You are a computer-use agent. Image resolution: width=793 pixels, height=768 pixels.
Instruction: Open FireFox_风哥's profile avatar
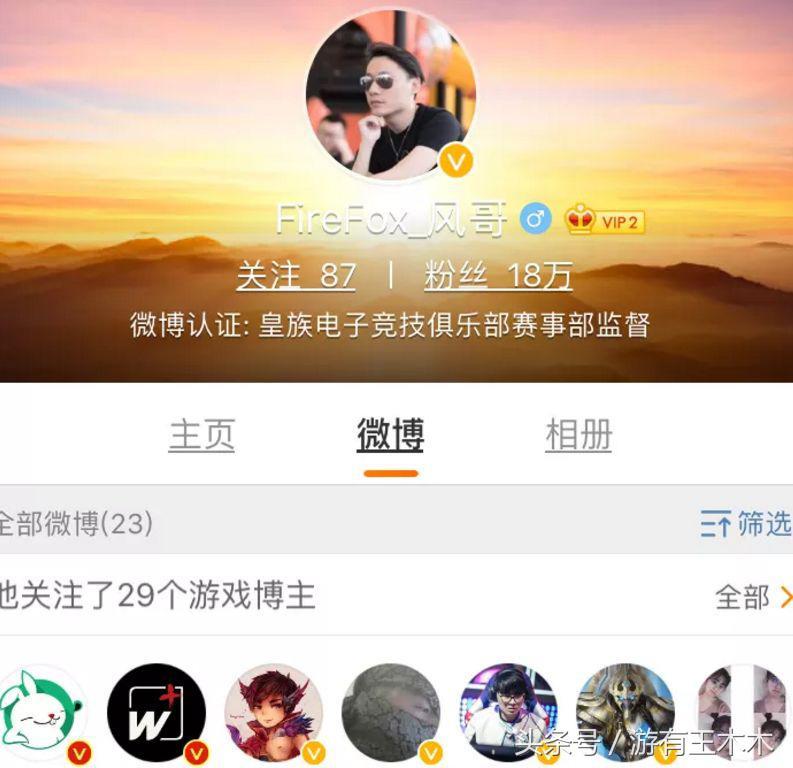[x=391, y=95]
